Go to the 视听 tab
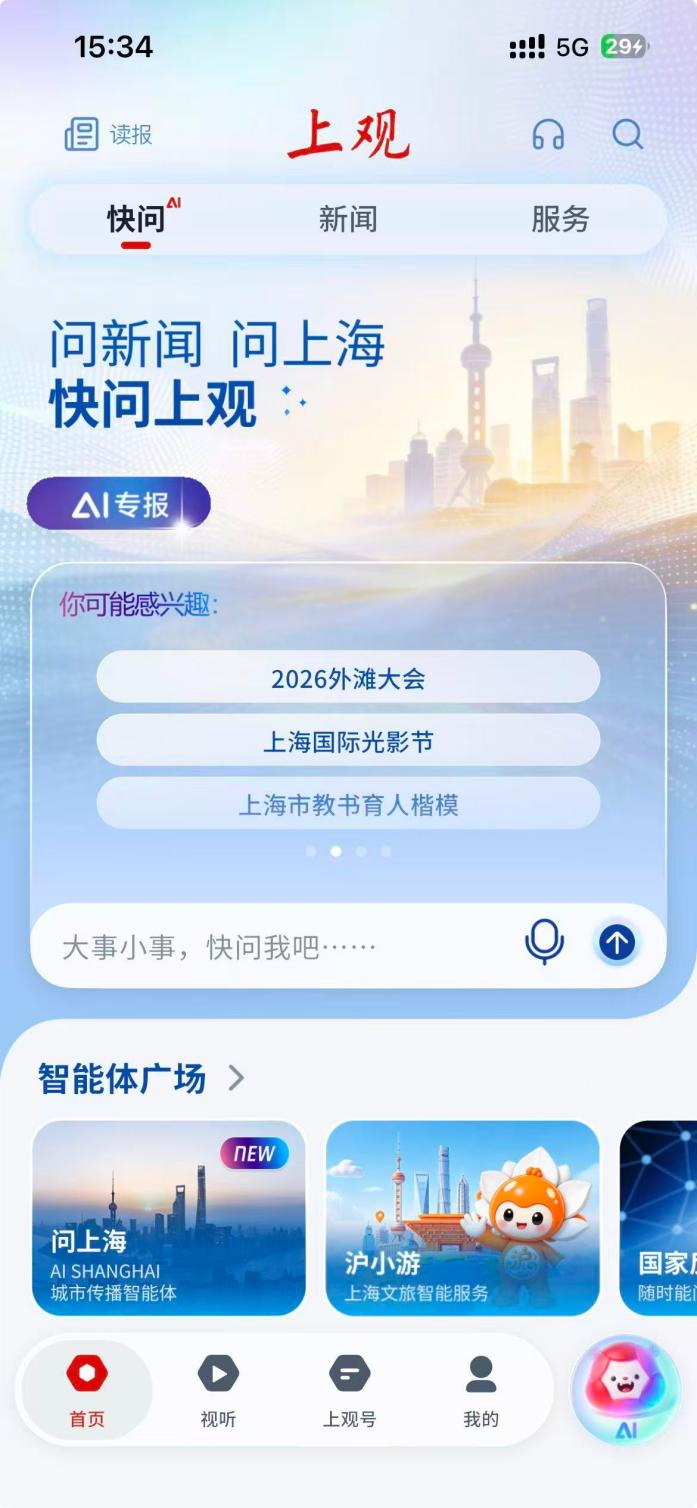The height and width of the screenshot is (1508, 697). tap(218, 1390)
